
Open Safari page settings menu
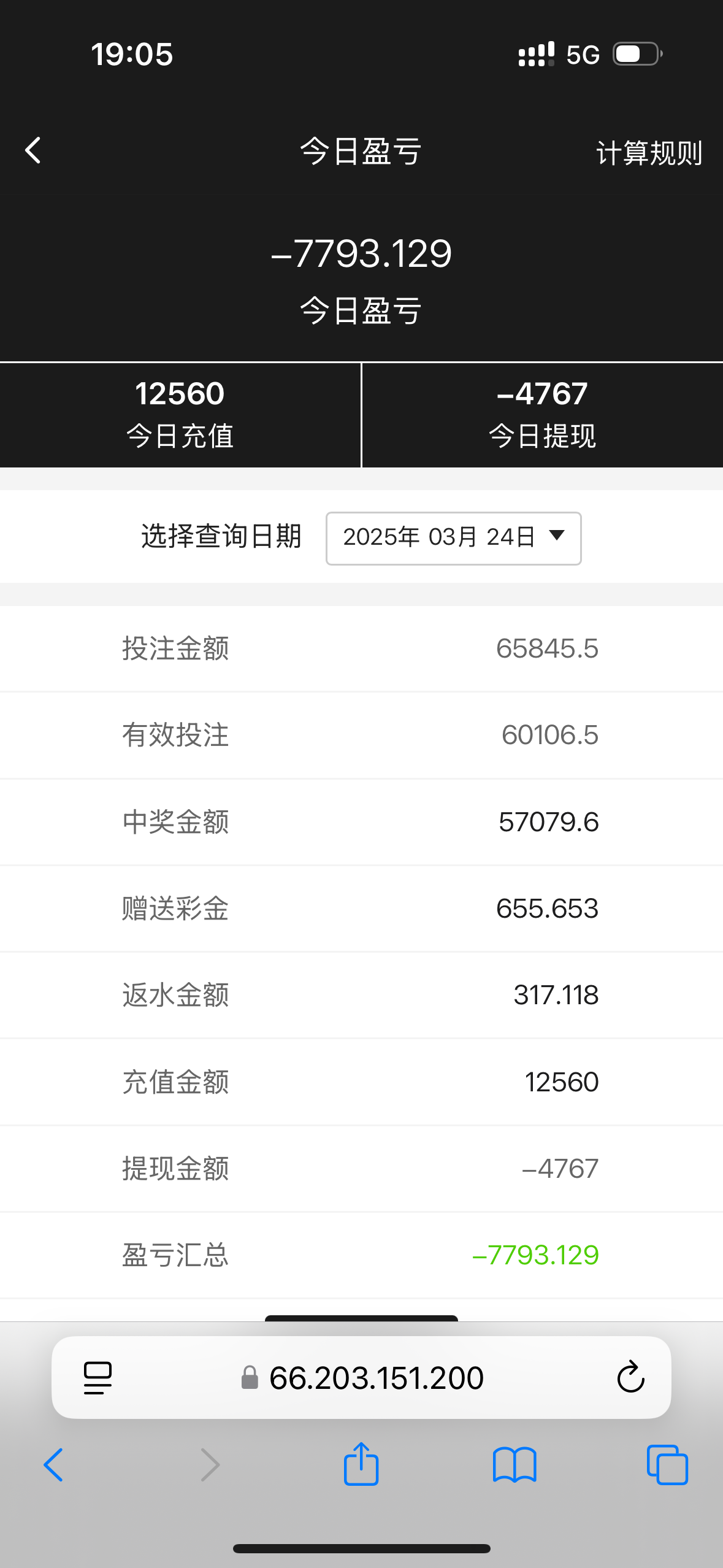(98, 1378)
